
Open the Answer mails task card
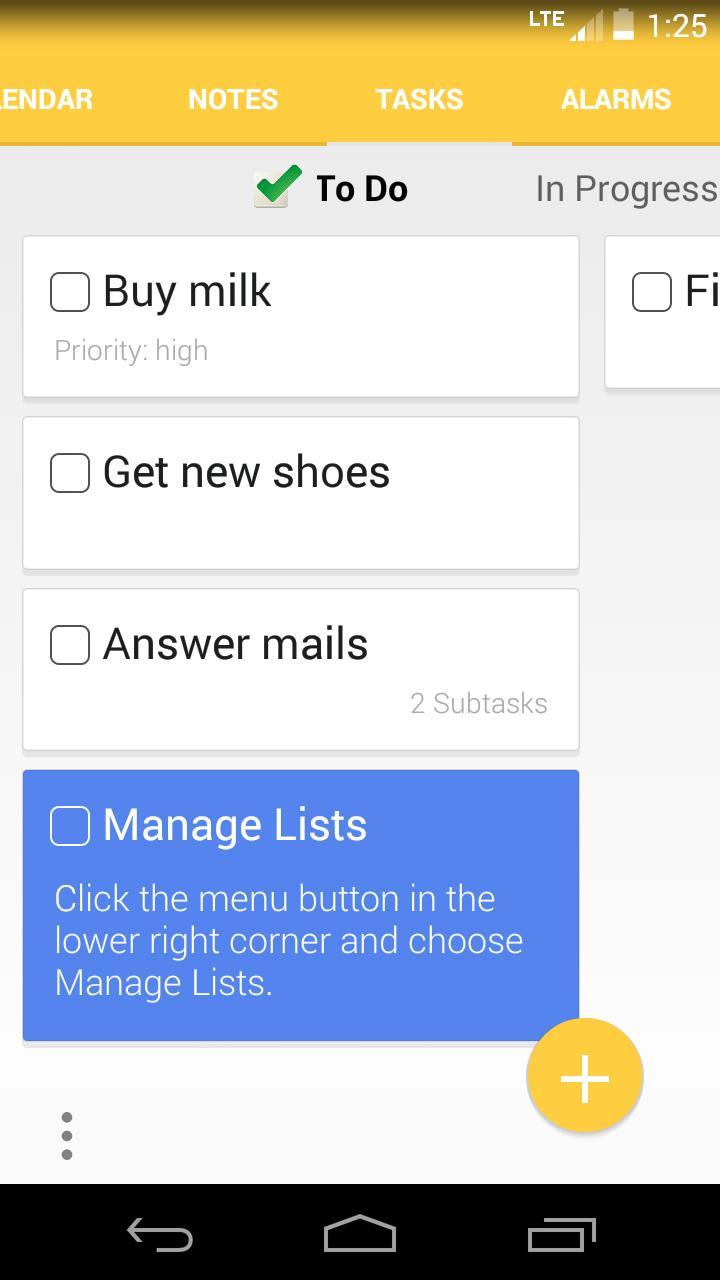pyautogui.click(x=300, y=690)
